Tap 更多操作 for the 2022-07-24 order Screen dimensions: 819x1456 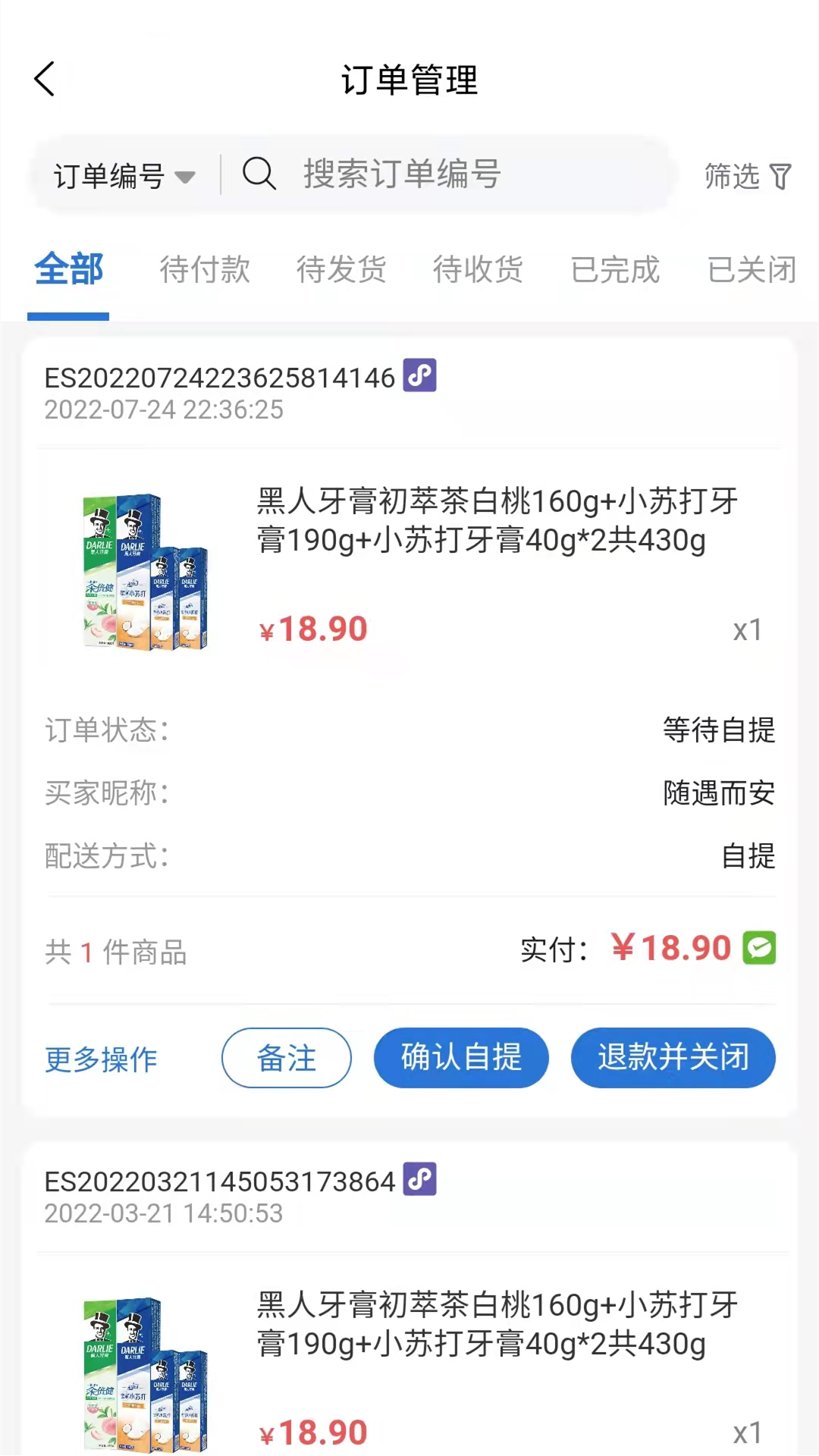pos(101,1059)
